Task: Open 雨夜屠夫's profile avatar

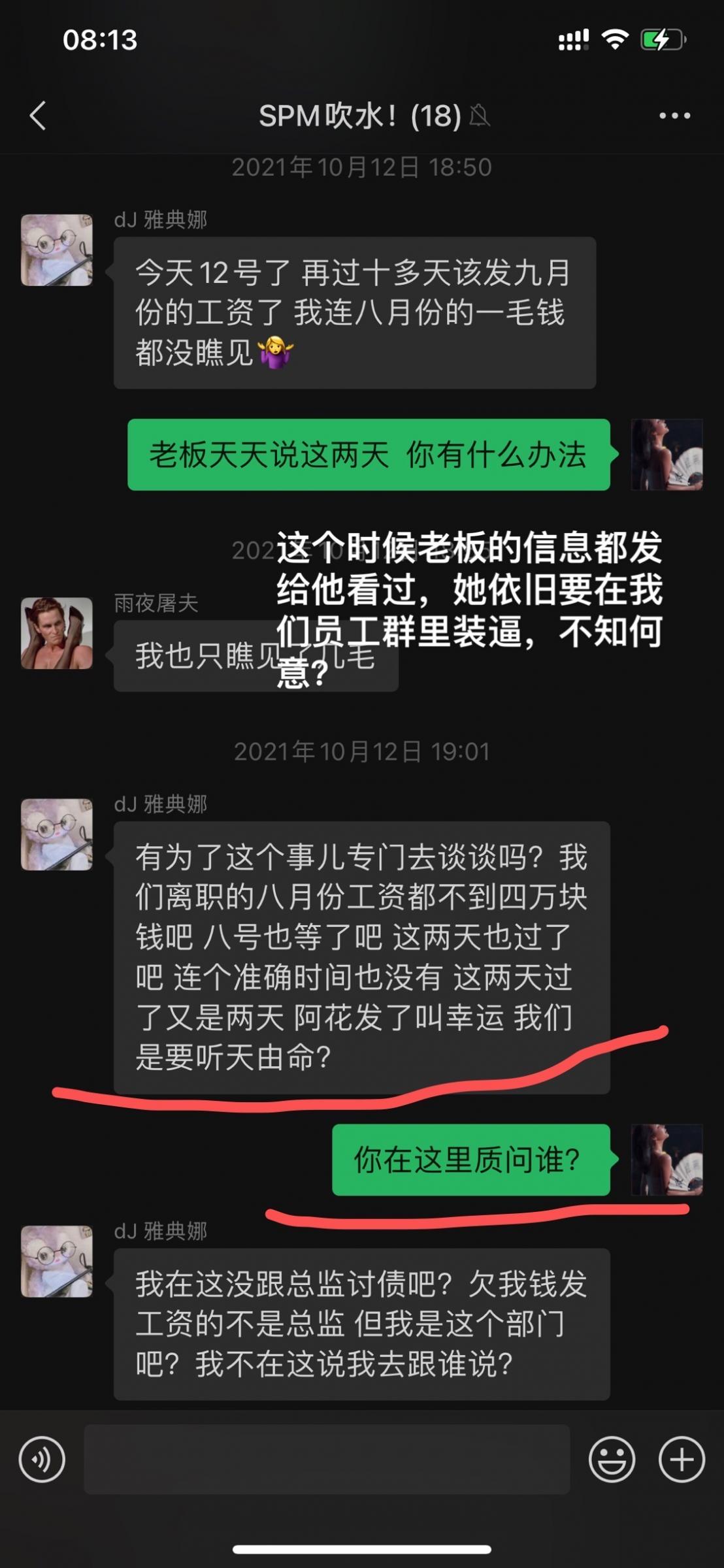Action: [x=57, y=633]
